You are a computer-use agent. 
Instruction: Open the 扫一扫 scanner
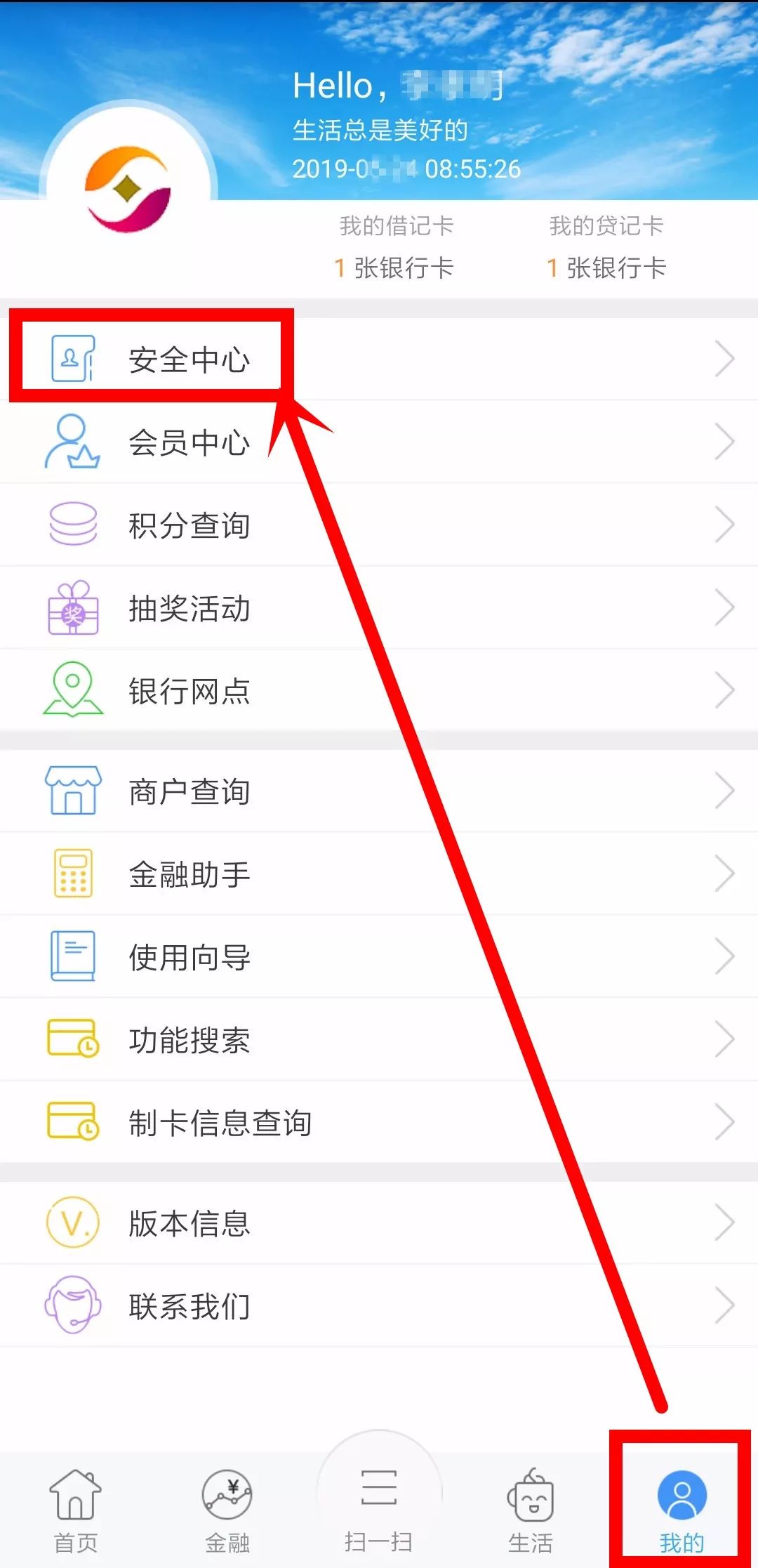coord(378,1503)
